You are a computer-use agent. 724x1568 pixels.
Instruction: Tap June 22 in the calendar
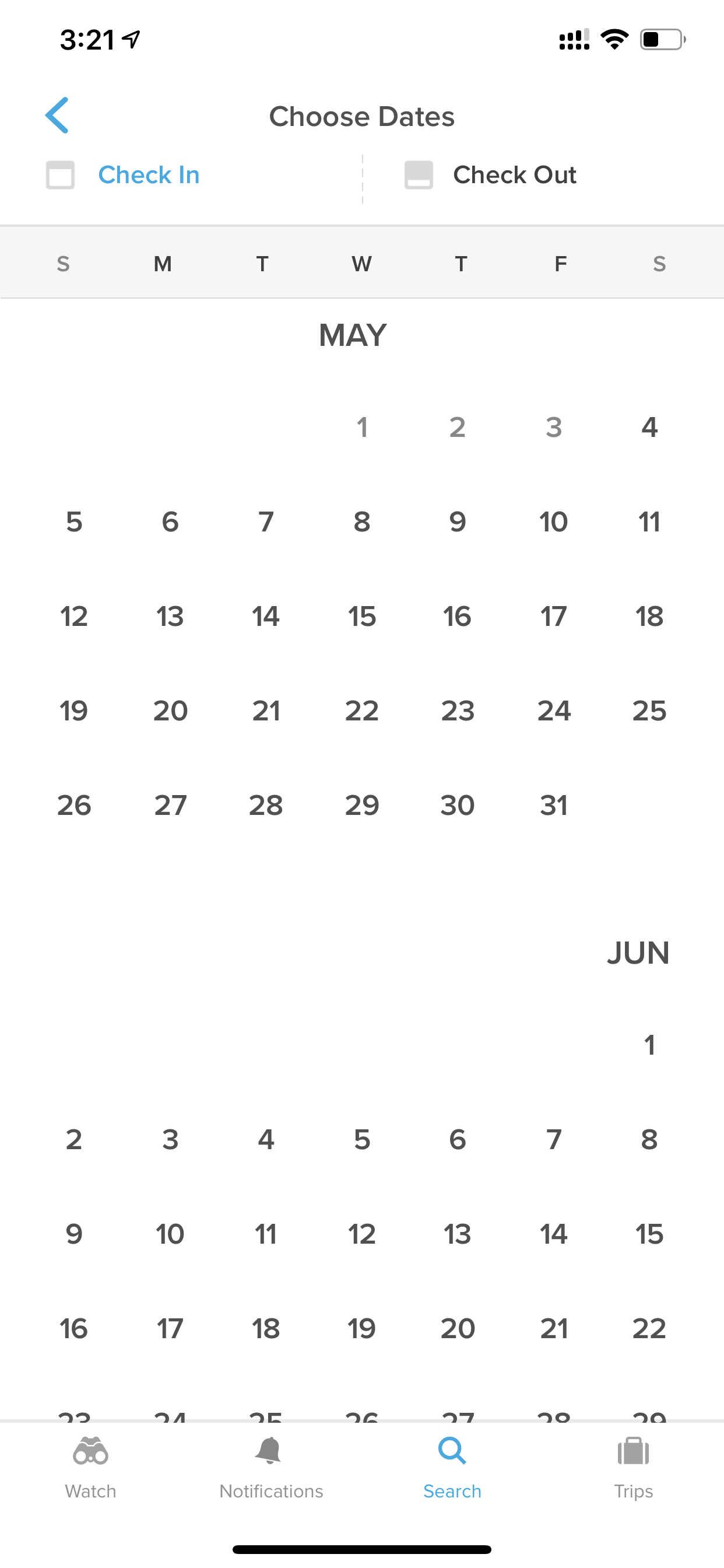coord(649,1328)
